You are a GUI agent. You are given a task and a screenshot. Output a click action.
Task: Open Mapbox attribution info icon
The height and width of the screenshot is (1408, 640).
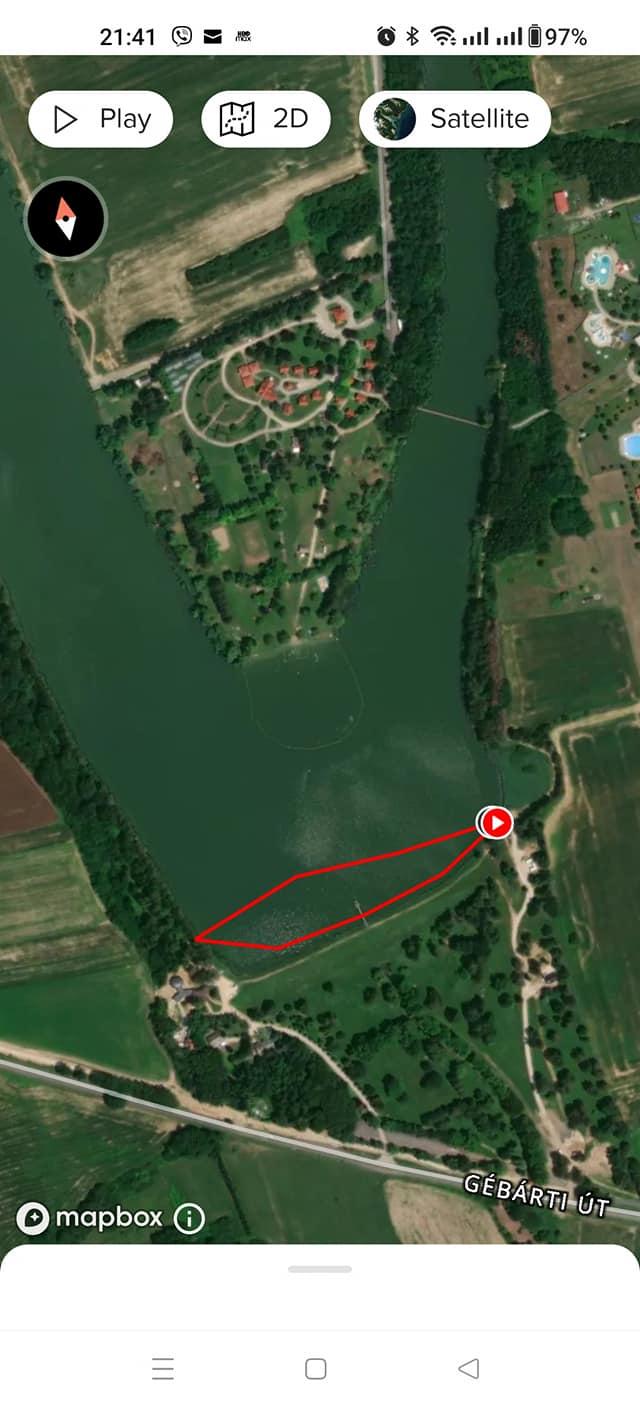[x=189, y=1218]
